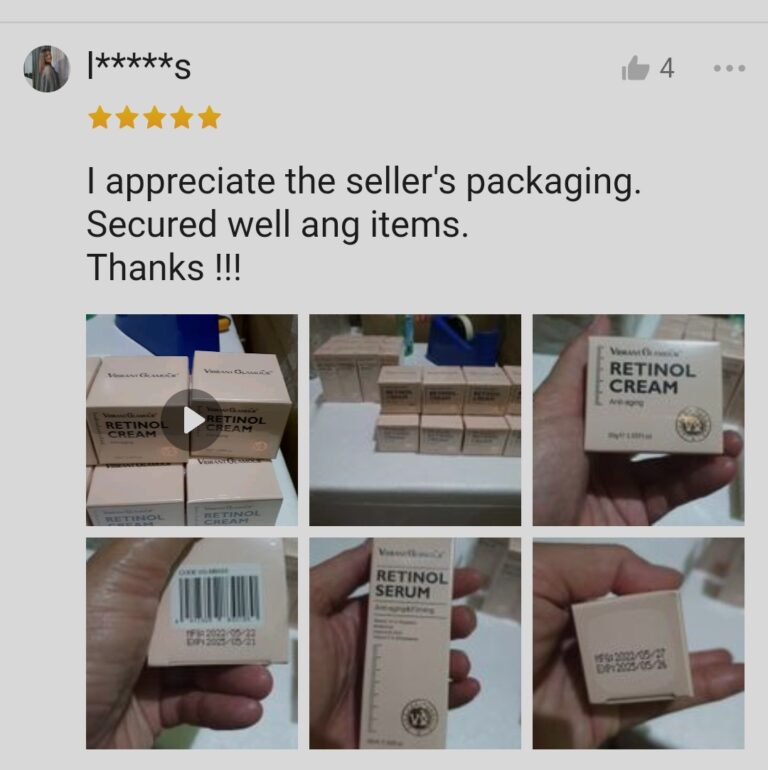Play the review video of Retinol Cream boxes
Viewport: 768px width, 770px height.
point(191,420)
